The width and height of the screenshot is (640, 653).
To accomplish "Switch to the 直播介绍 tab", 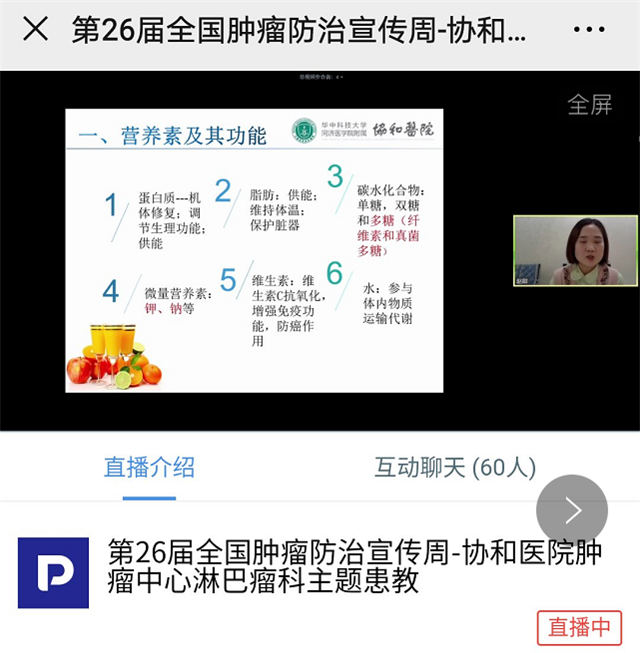I will click(149, 466).
